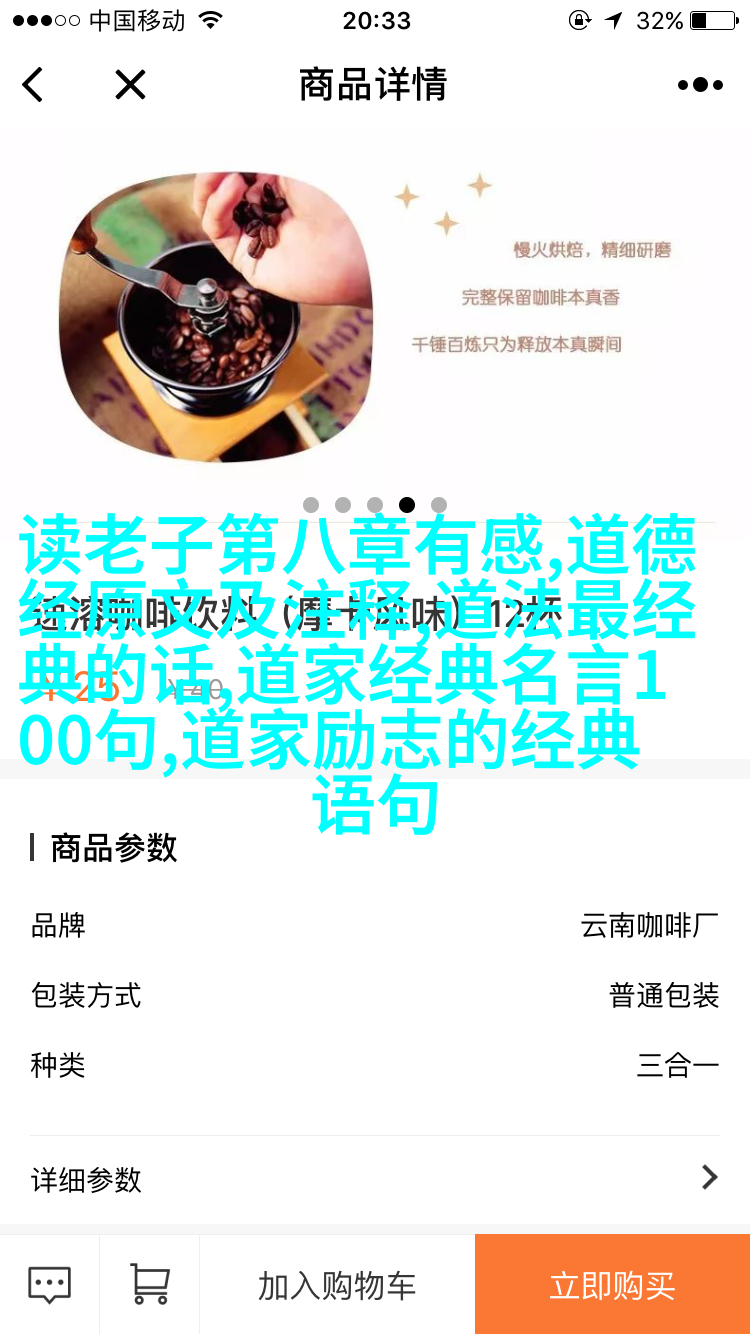Tap 立即购买 to buy now
This screenshot has height=1334, width=750.
click(612, 1285)
